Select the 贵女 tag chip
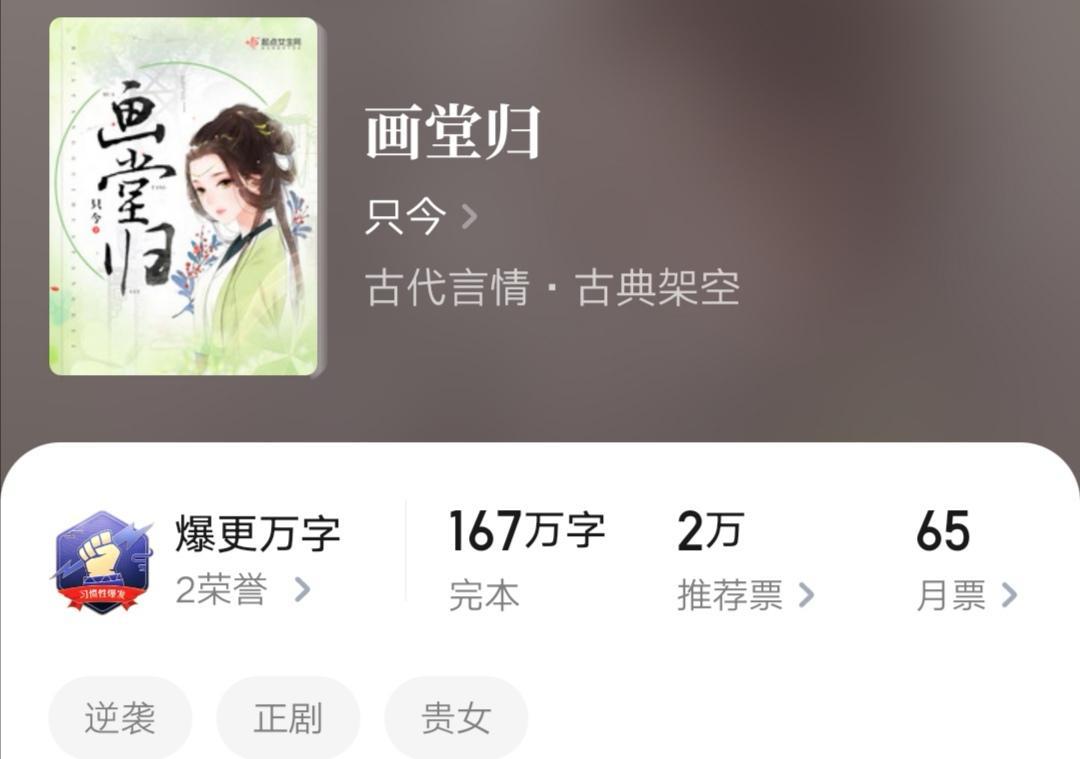The image size is (1080, 759). click(456, 718)
